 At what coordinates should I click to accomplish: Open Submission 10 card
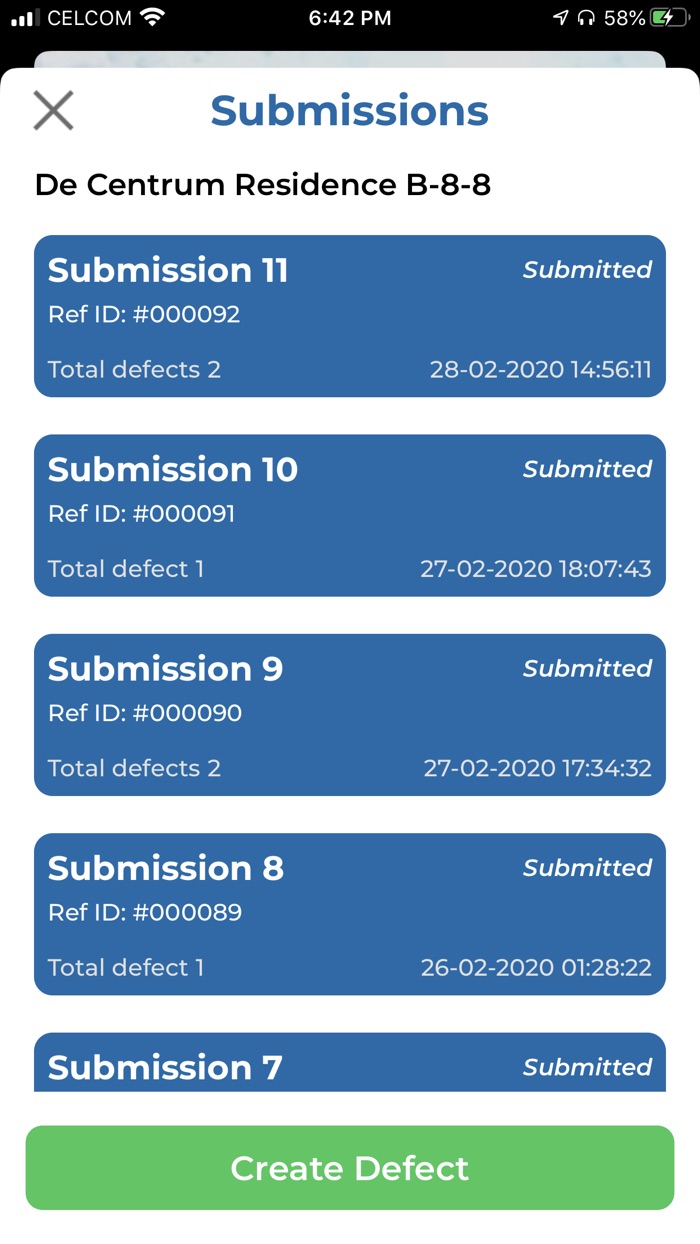coord(350,515)
